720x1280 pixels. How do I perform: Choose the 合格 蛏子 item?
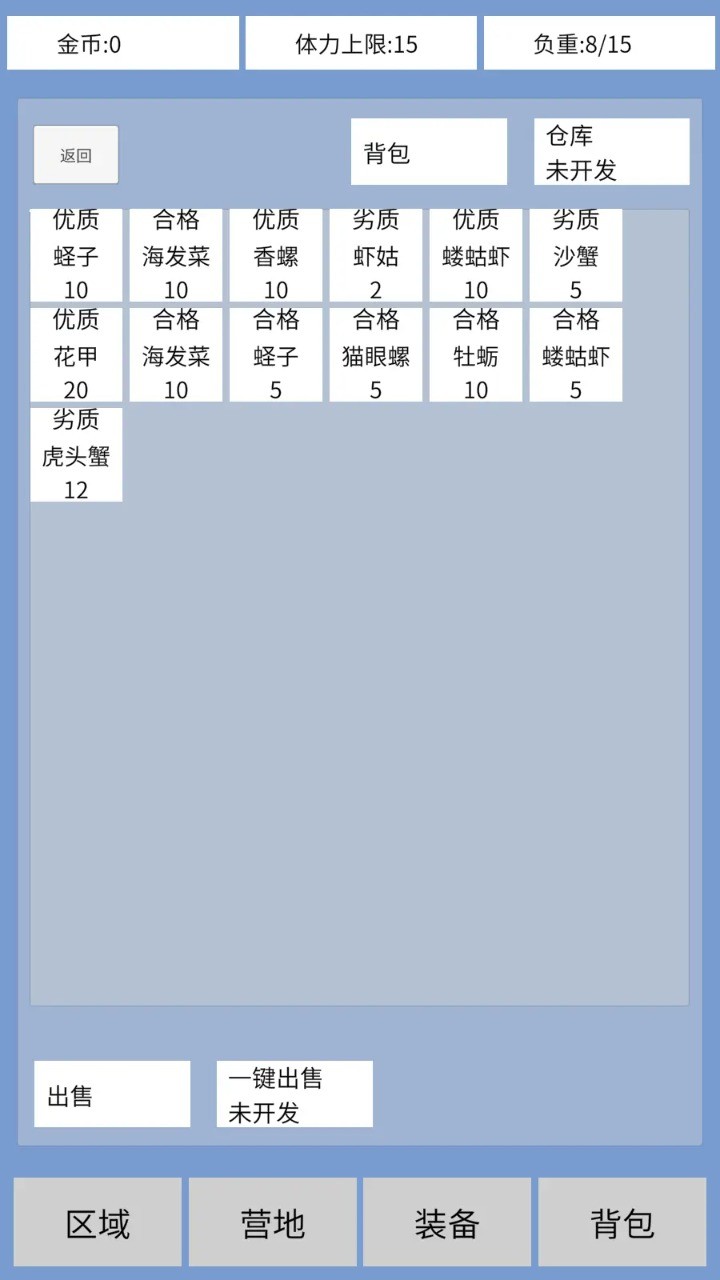tap(276, 355)
